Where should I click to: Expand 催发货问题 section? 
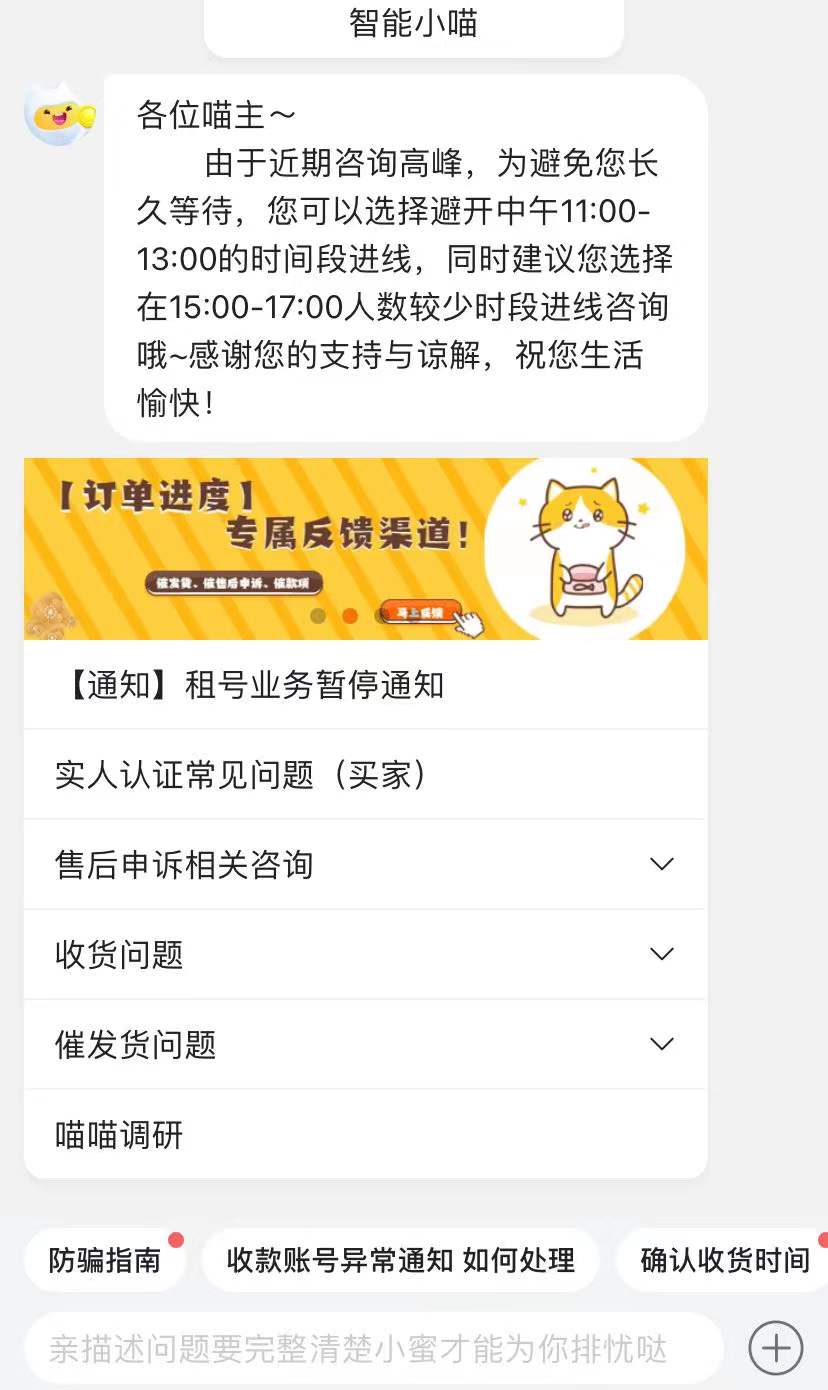[365, 1044]
